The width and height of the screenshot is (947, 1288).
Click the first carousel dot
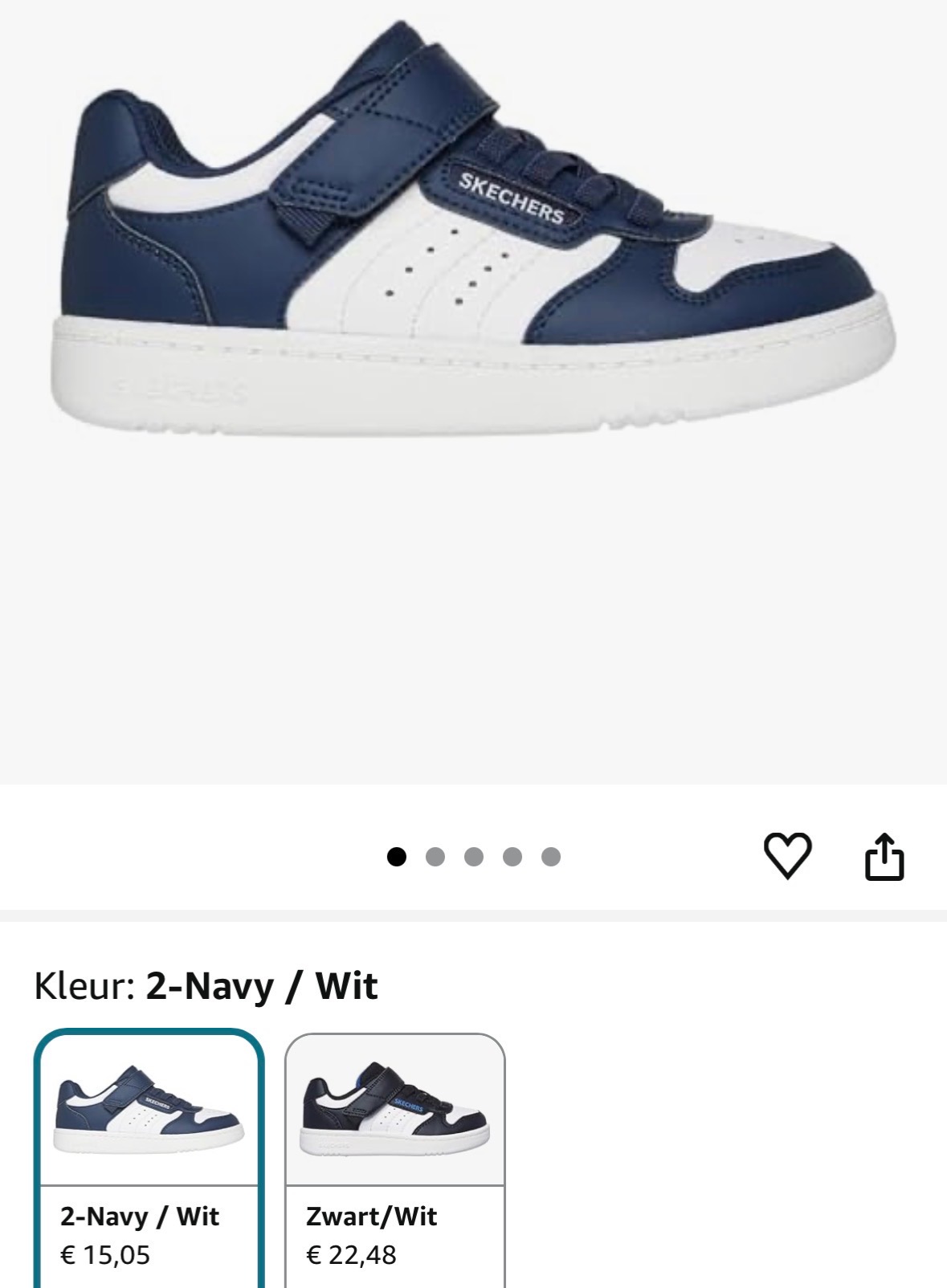click(398, 858)
